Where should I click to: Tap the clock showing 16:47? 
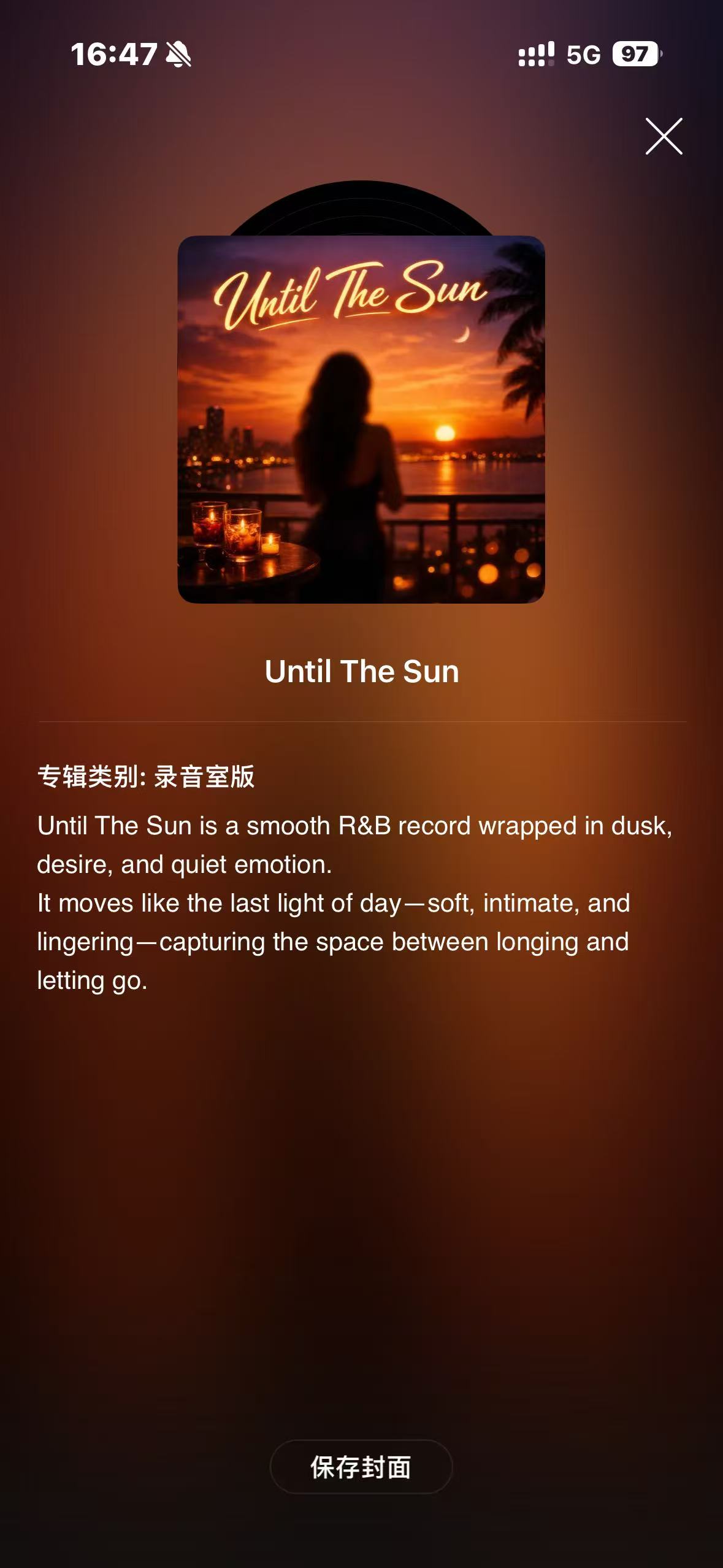tap(113, 55)
